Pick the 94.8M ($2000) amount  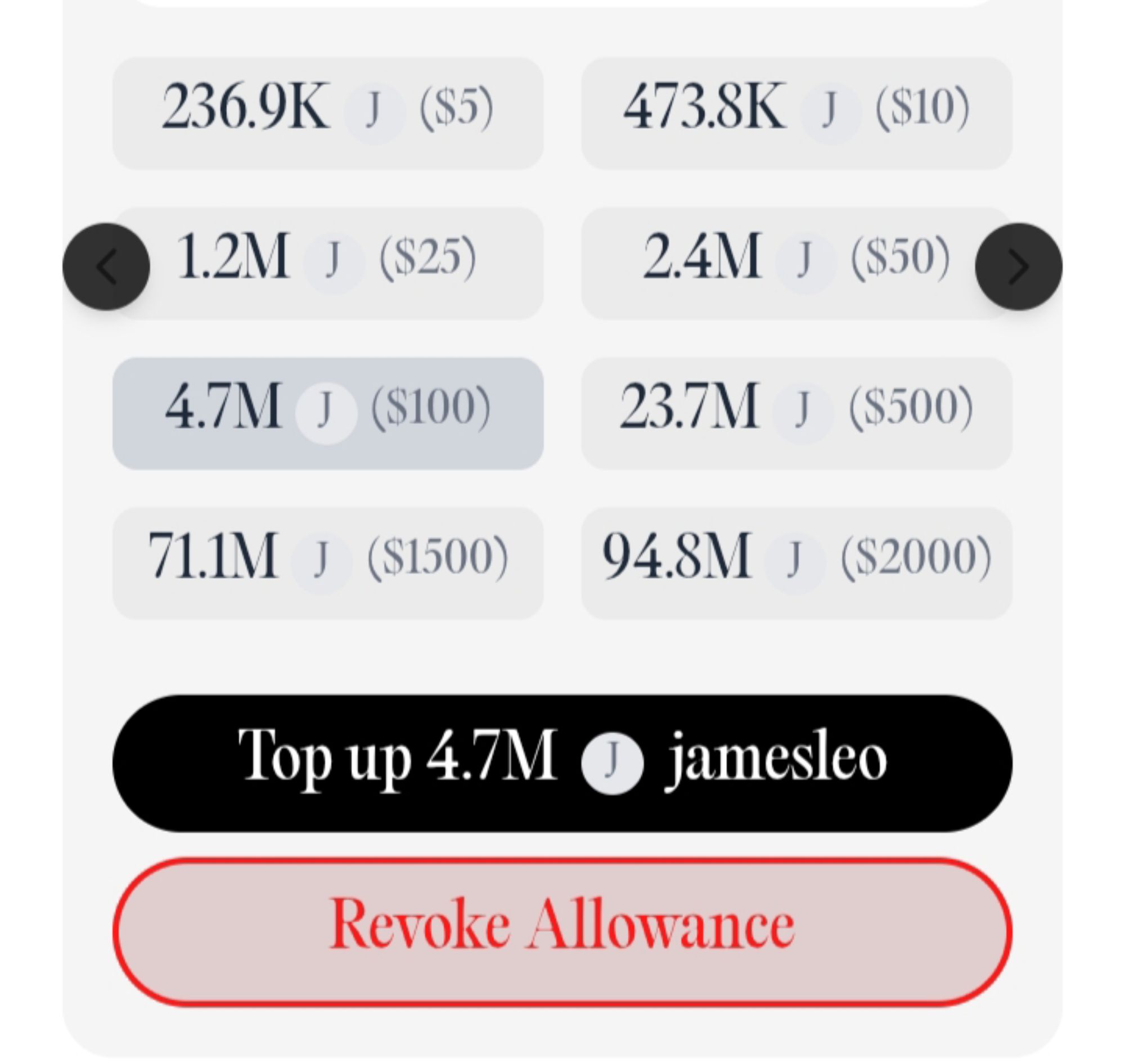tap(796, 563)
